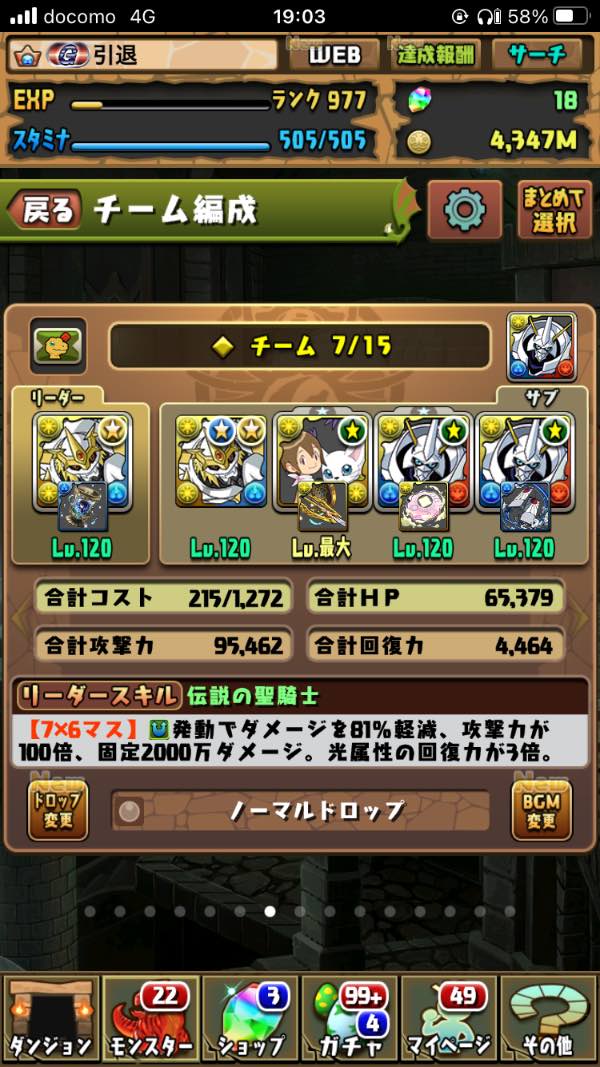Open the チーム 7/15 team name bar

click(x=300, y=347)
